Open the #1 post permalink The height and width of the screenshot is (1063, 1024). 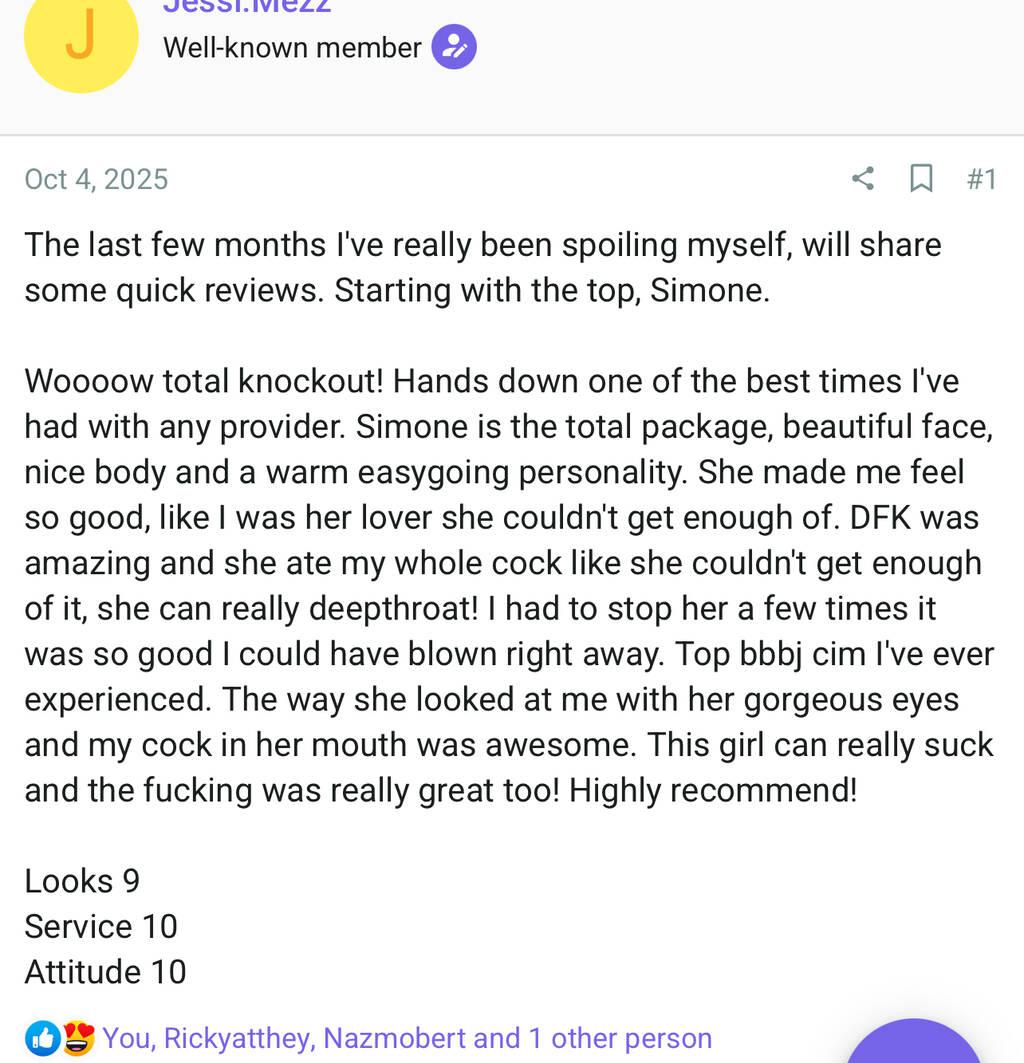click(x=981, y=179)
